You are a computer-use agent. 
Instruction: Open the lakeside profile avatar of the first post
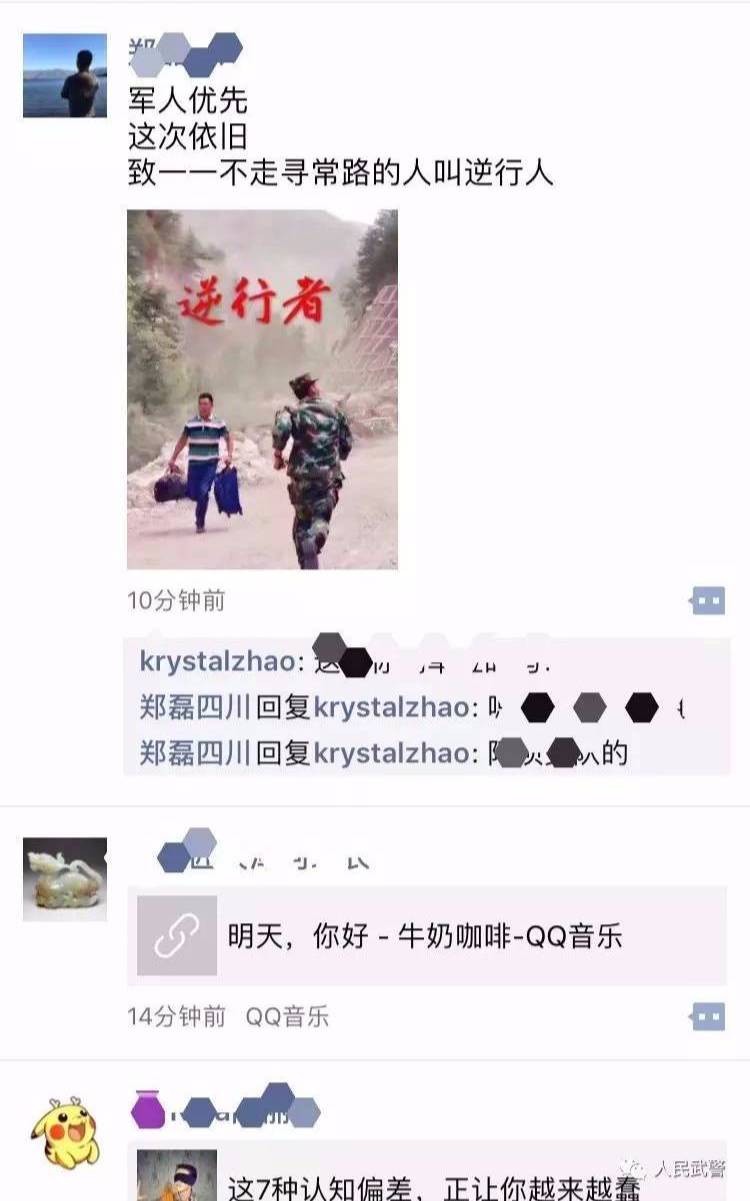click(x=65, y=76)
